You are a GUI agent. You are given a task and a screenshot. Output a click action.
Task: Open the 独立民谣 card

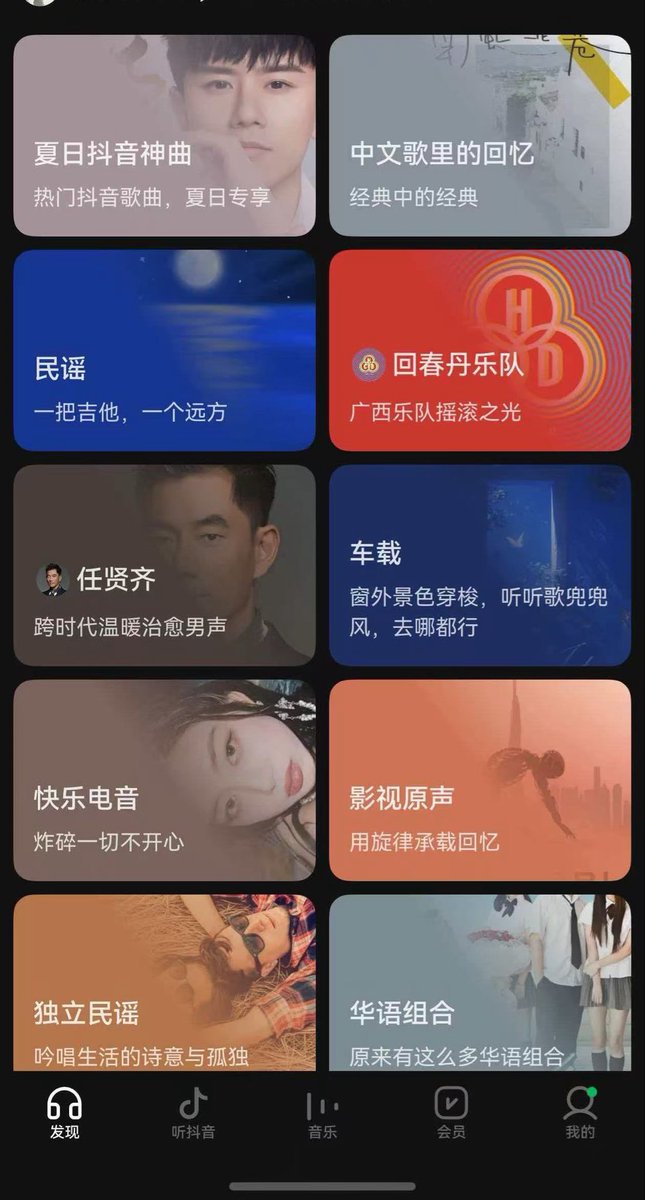(x=164, y=985)
